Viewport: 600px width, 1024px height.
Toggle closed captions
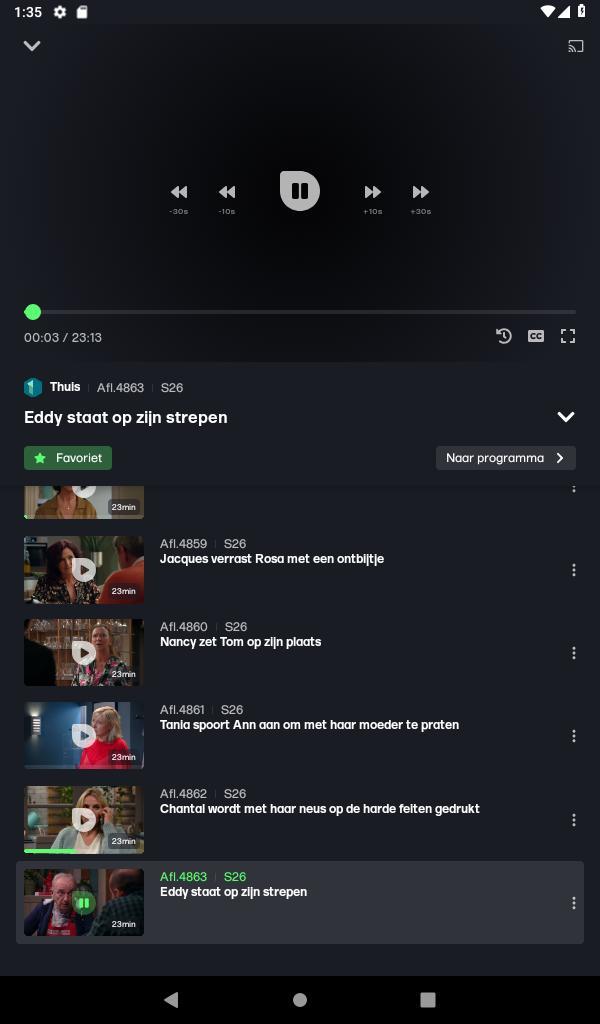536,336
